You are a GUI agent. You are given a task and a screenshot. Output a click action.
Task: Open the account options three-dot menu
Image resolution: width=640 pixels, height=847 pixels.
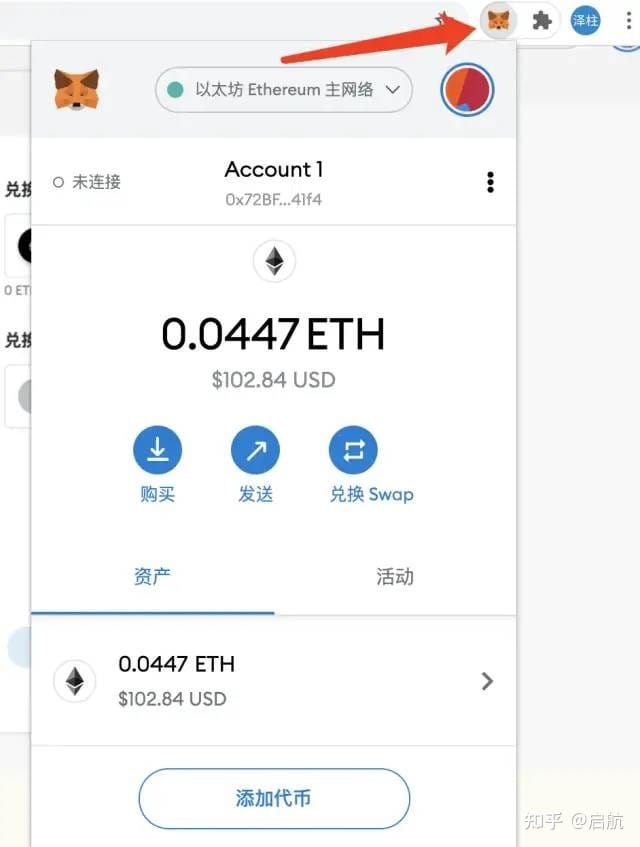490,182
